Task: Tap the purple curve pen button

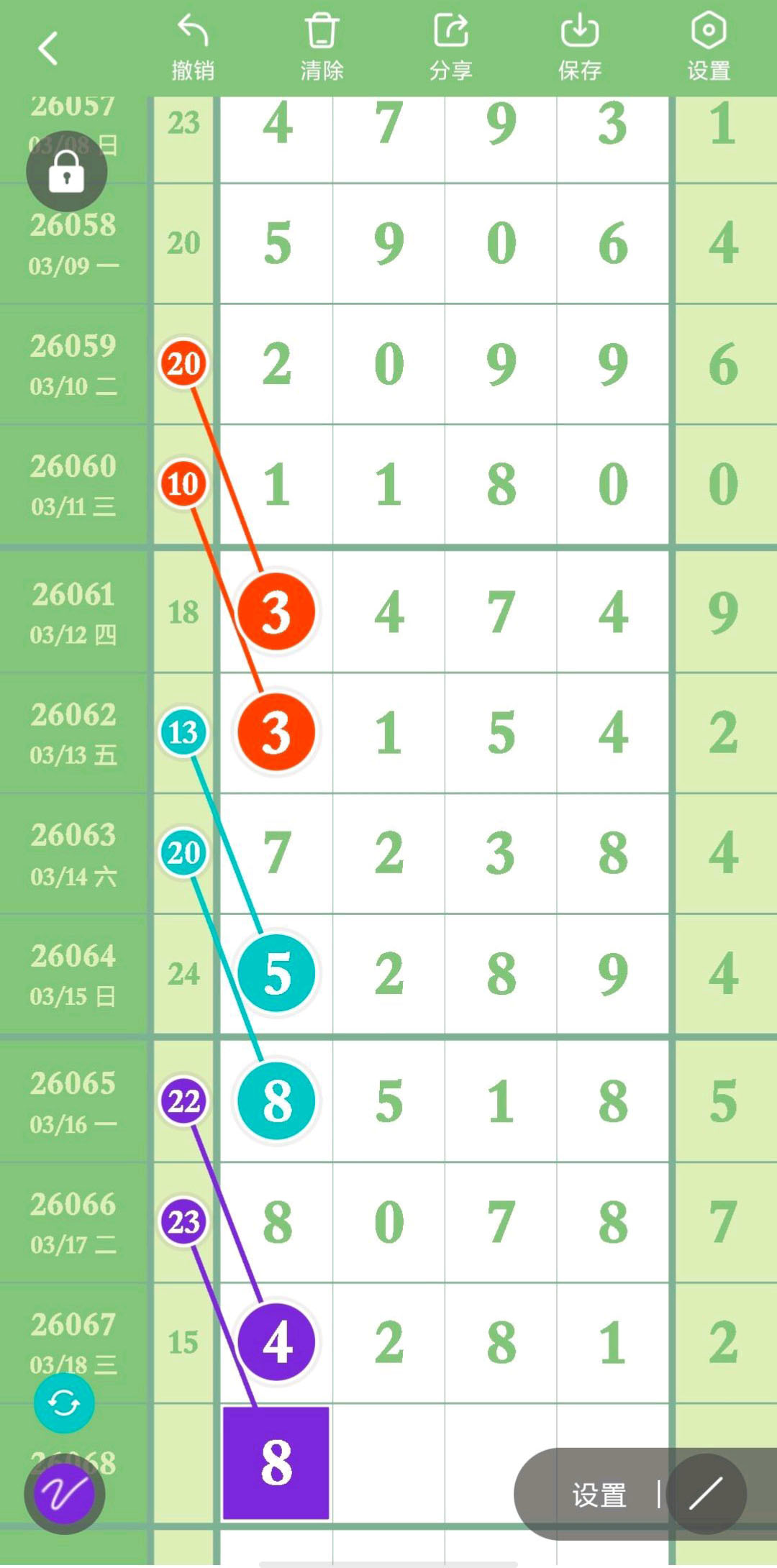Action: pyautogui.click(x=65, y=1494)
